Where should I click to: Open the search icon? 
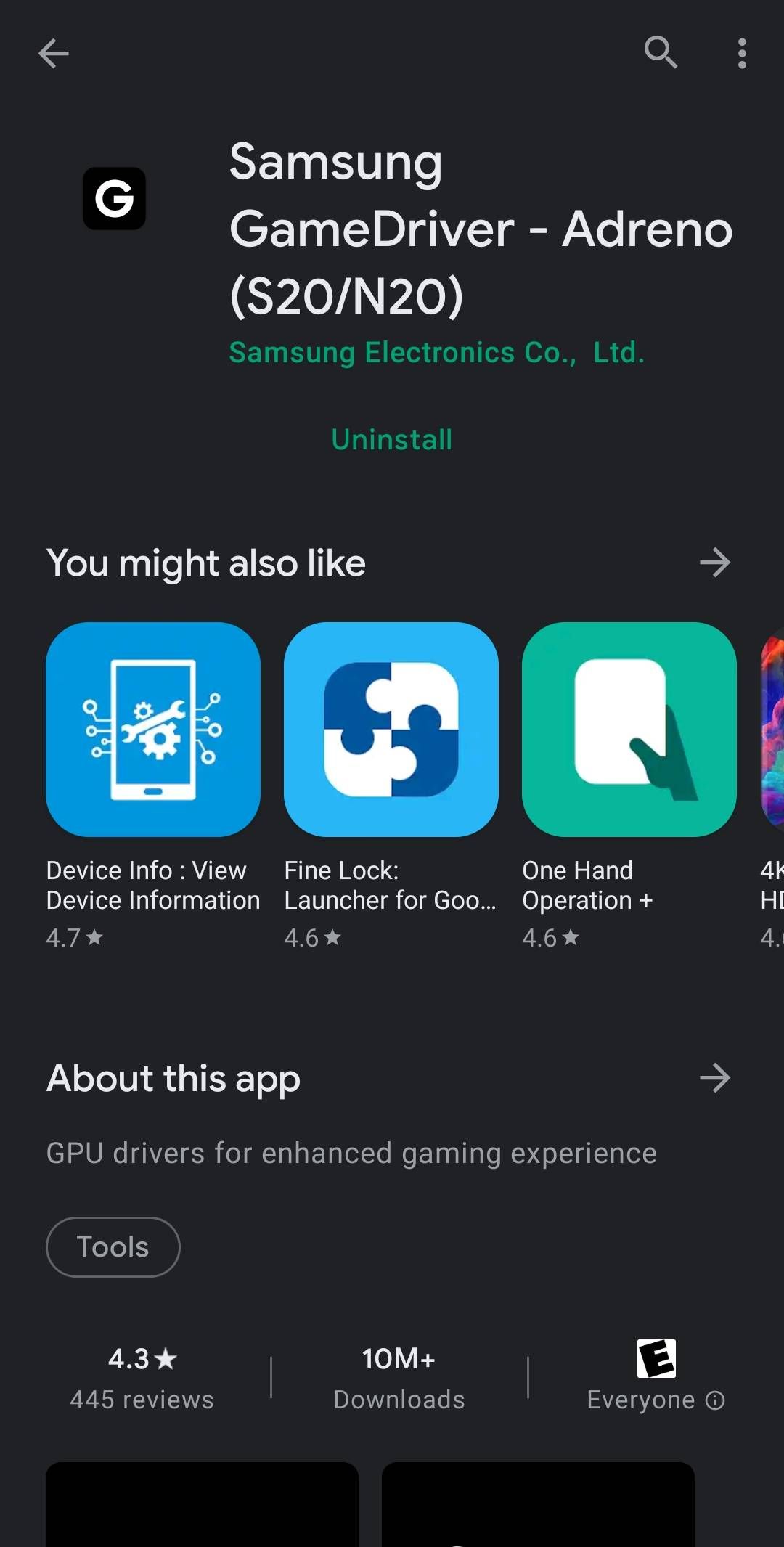point(661,52)
